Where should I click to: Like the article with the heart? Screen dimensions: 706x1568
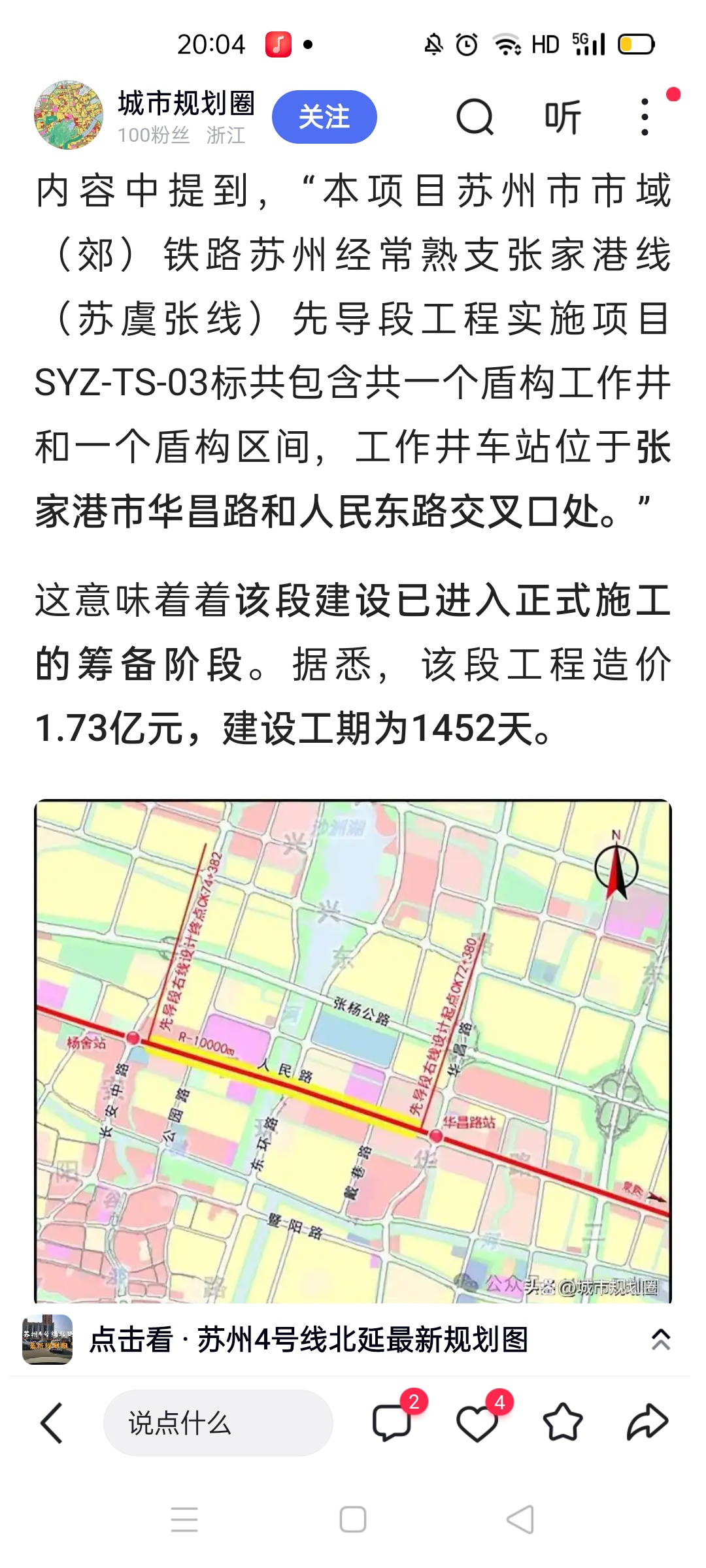(477, 1422)
